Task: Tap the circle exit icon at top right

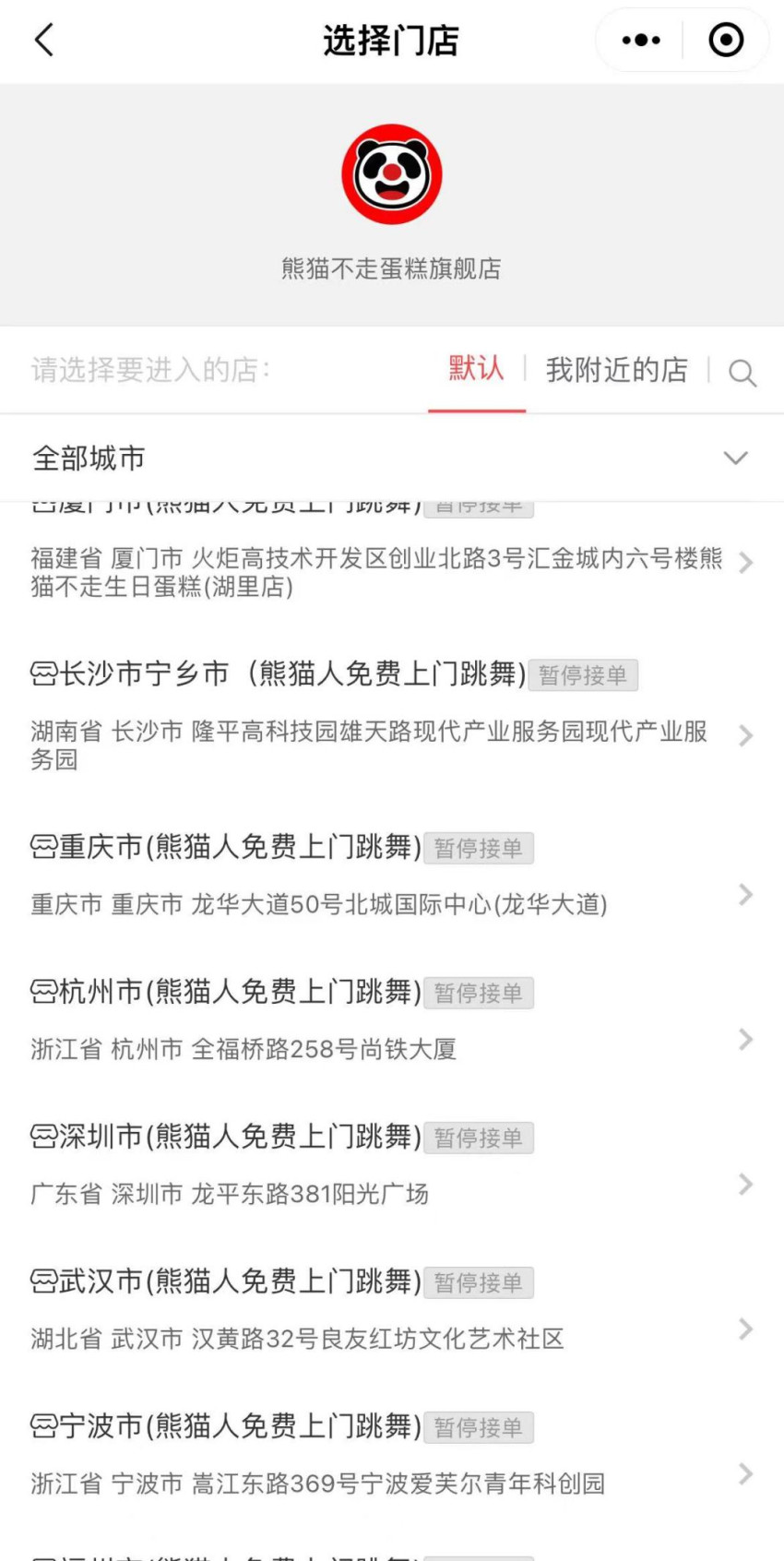Action: tap(726, 40)
